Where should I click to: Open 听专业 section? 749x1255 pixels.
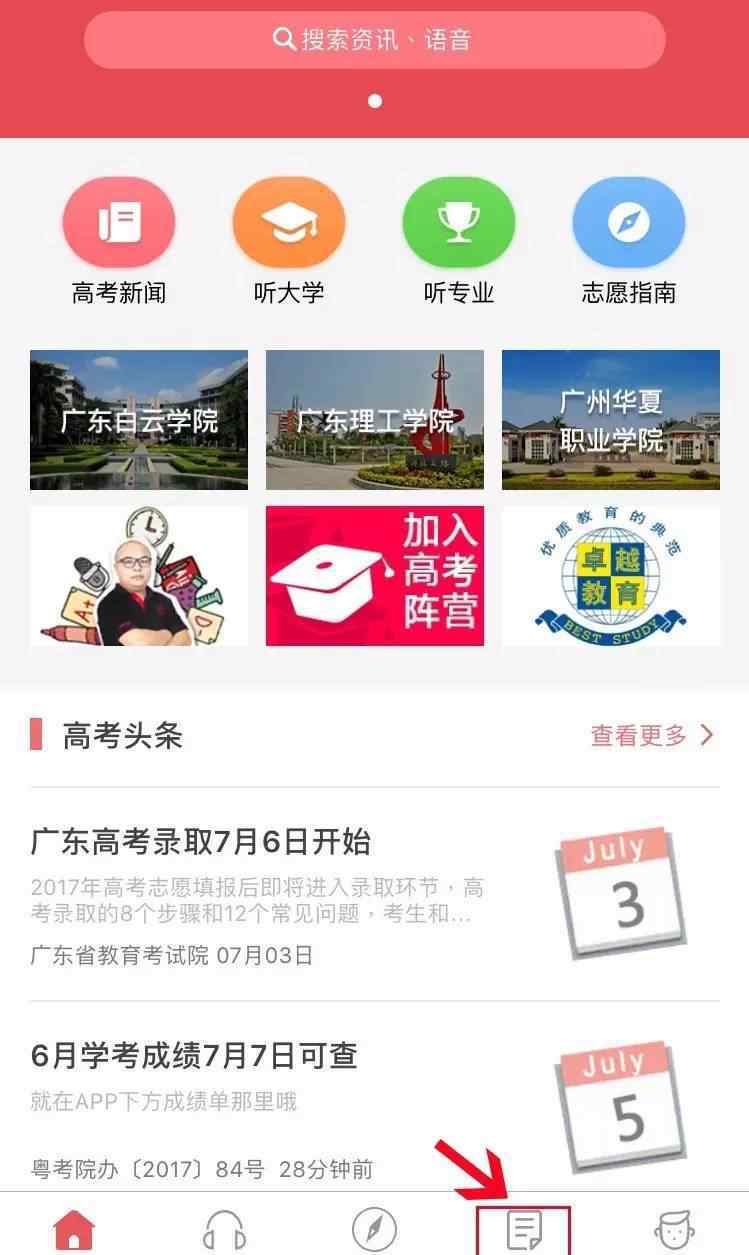pos(459,241)
